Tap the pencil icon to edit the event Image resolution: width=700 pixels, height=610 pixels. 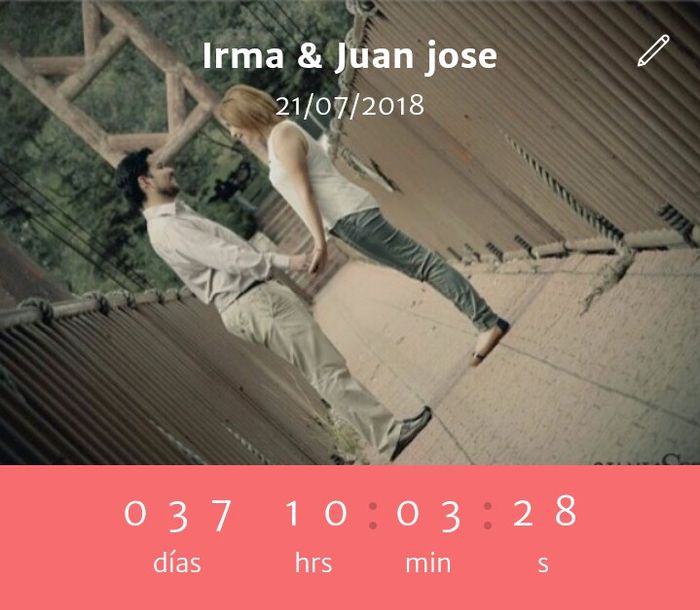(x=652, y=51)
